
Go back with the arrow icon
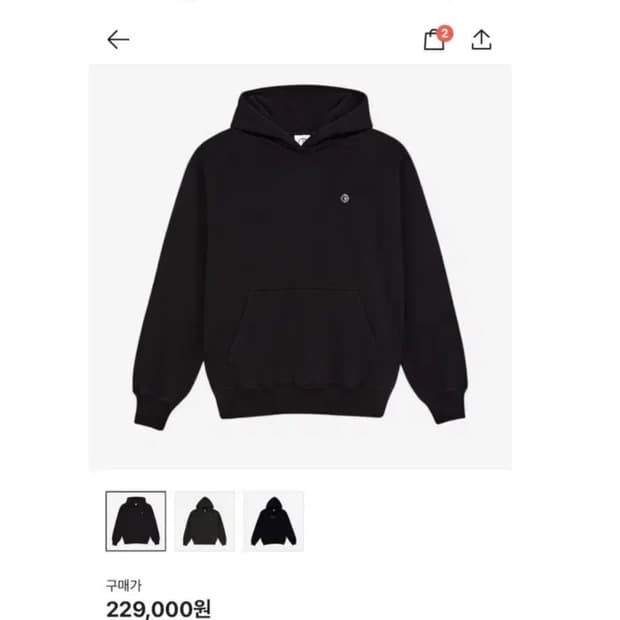[x=118, y=40]
